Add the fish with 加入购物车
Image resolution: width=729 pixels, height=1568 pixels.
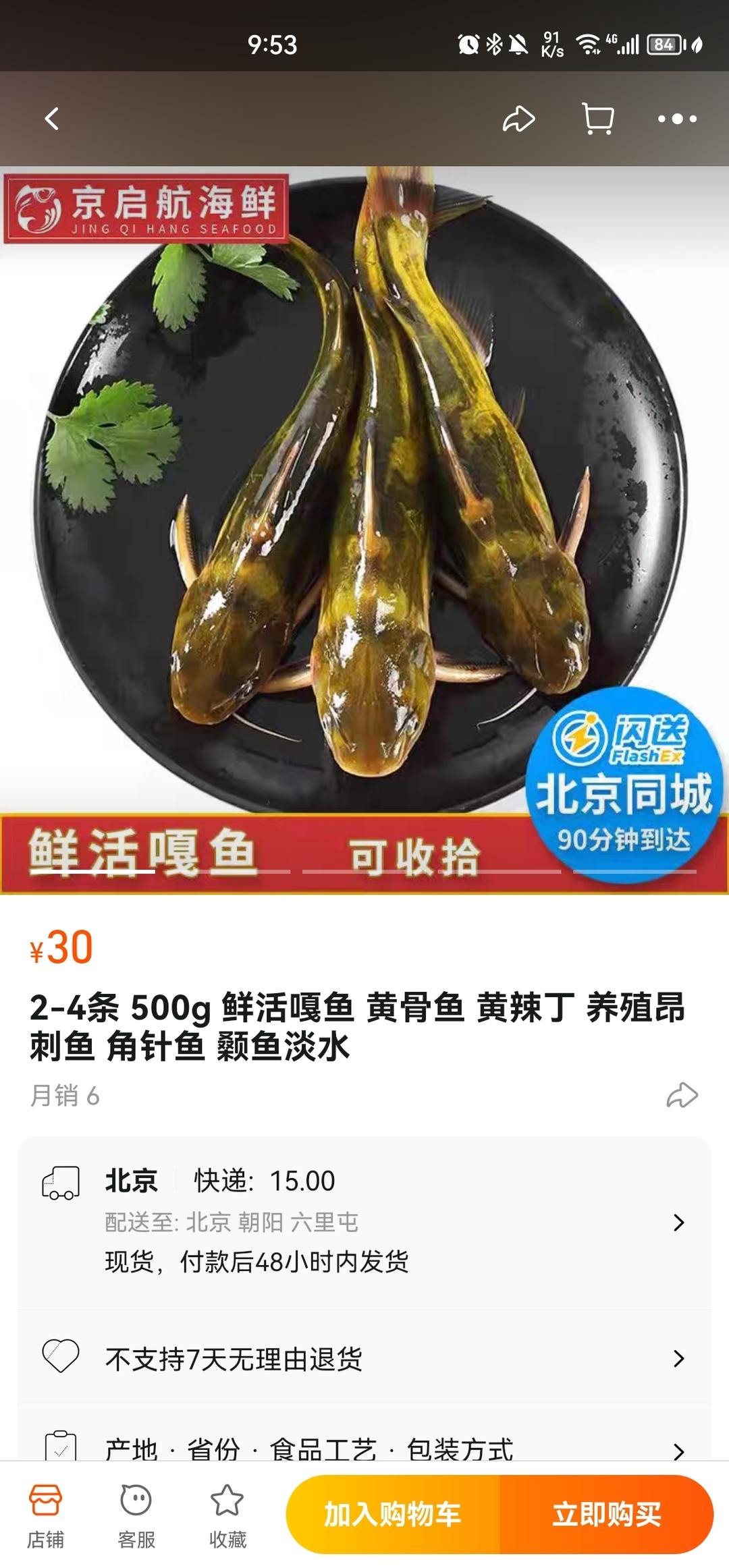click(x=393, y=1514)
